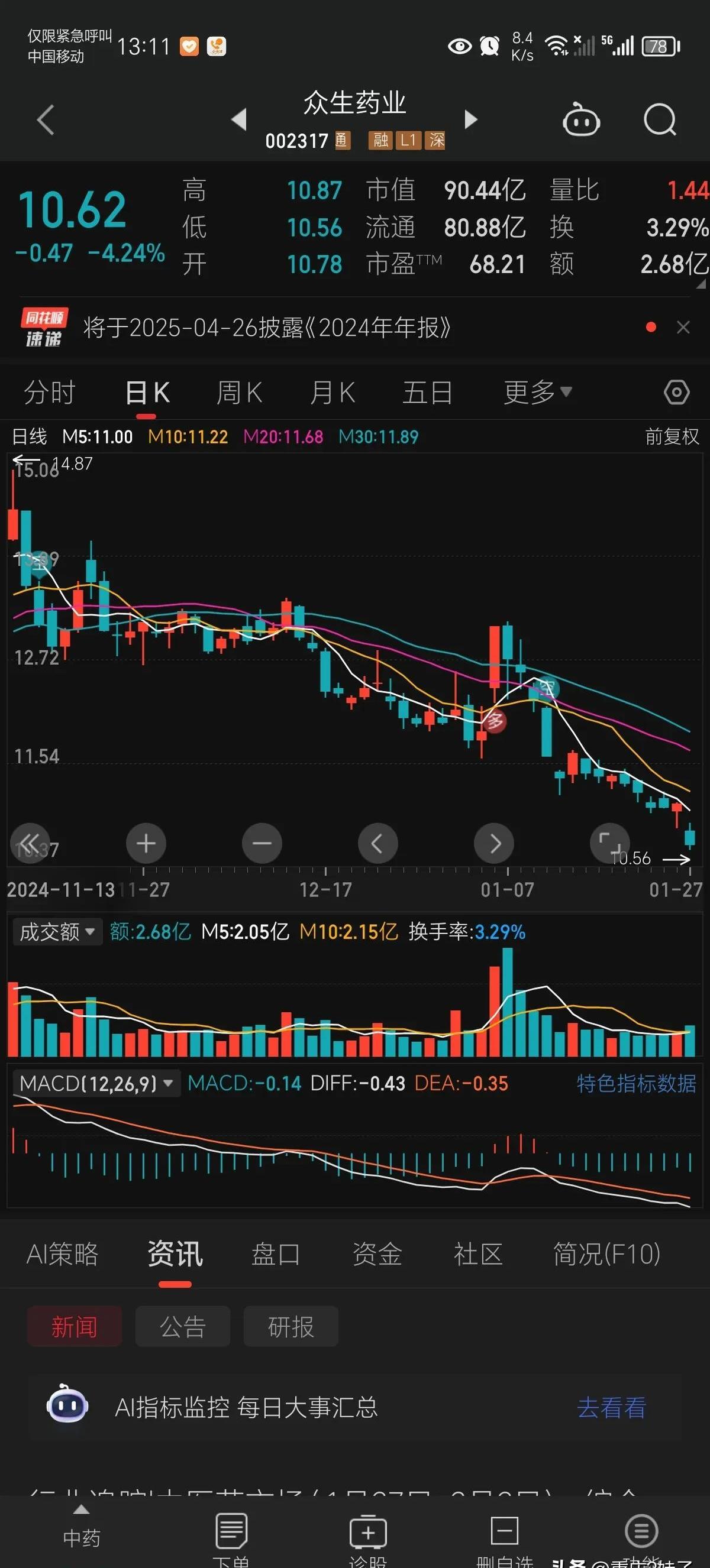Open the 特色指标数据 link

coord(635,1083)
